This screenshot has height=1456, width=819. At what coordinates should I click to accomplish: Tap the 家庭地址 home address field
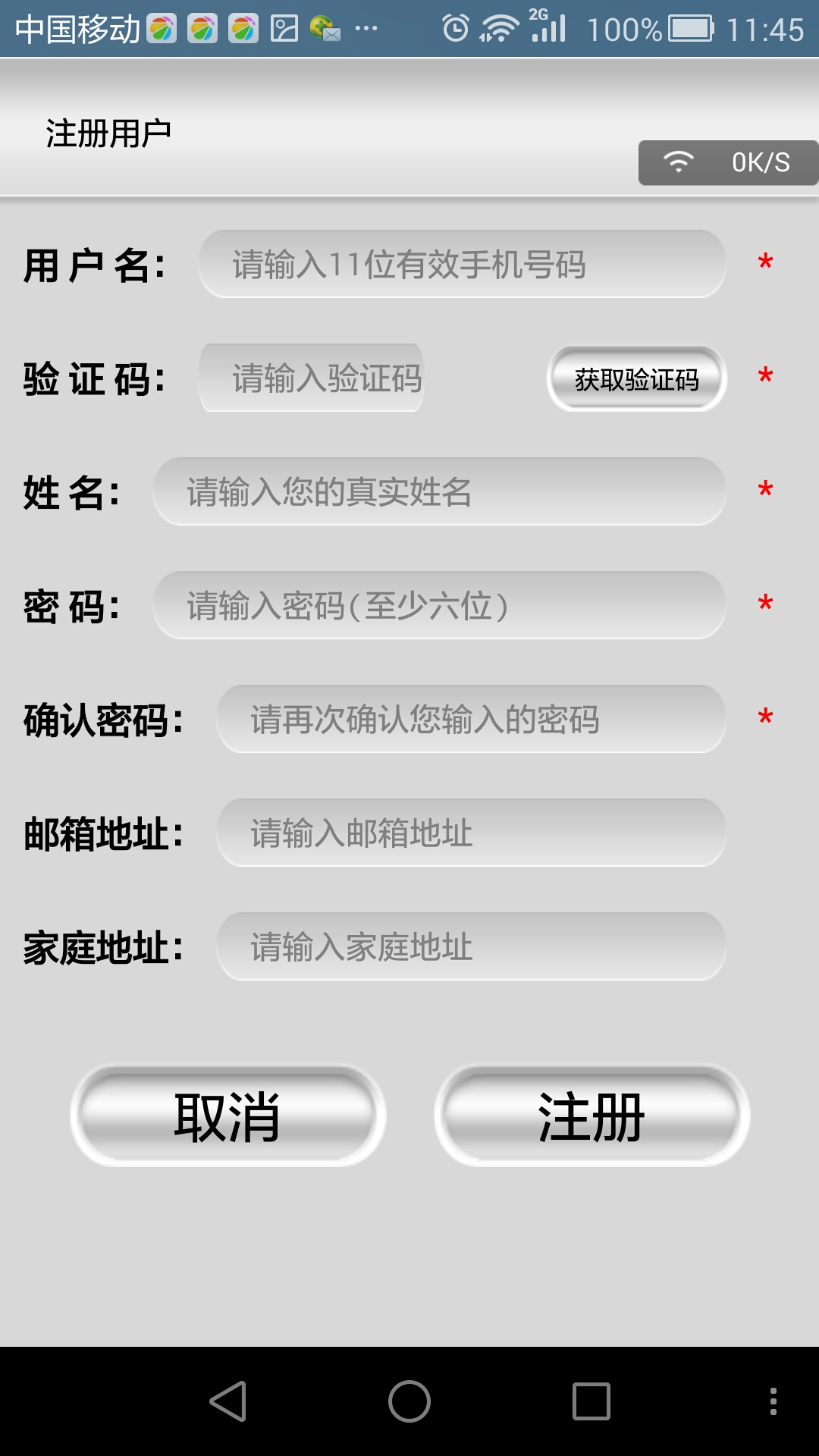coord(470,946)
